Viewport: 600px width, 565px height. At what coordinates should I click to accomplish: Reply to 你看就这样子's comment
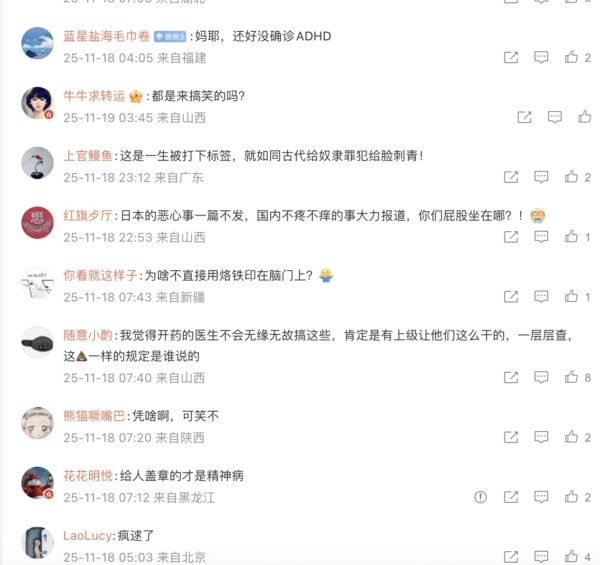point(541,297)
